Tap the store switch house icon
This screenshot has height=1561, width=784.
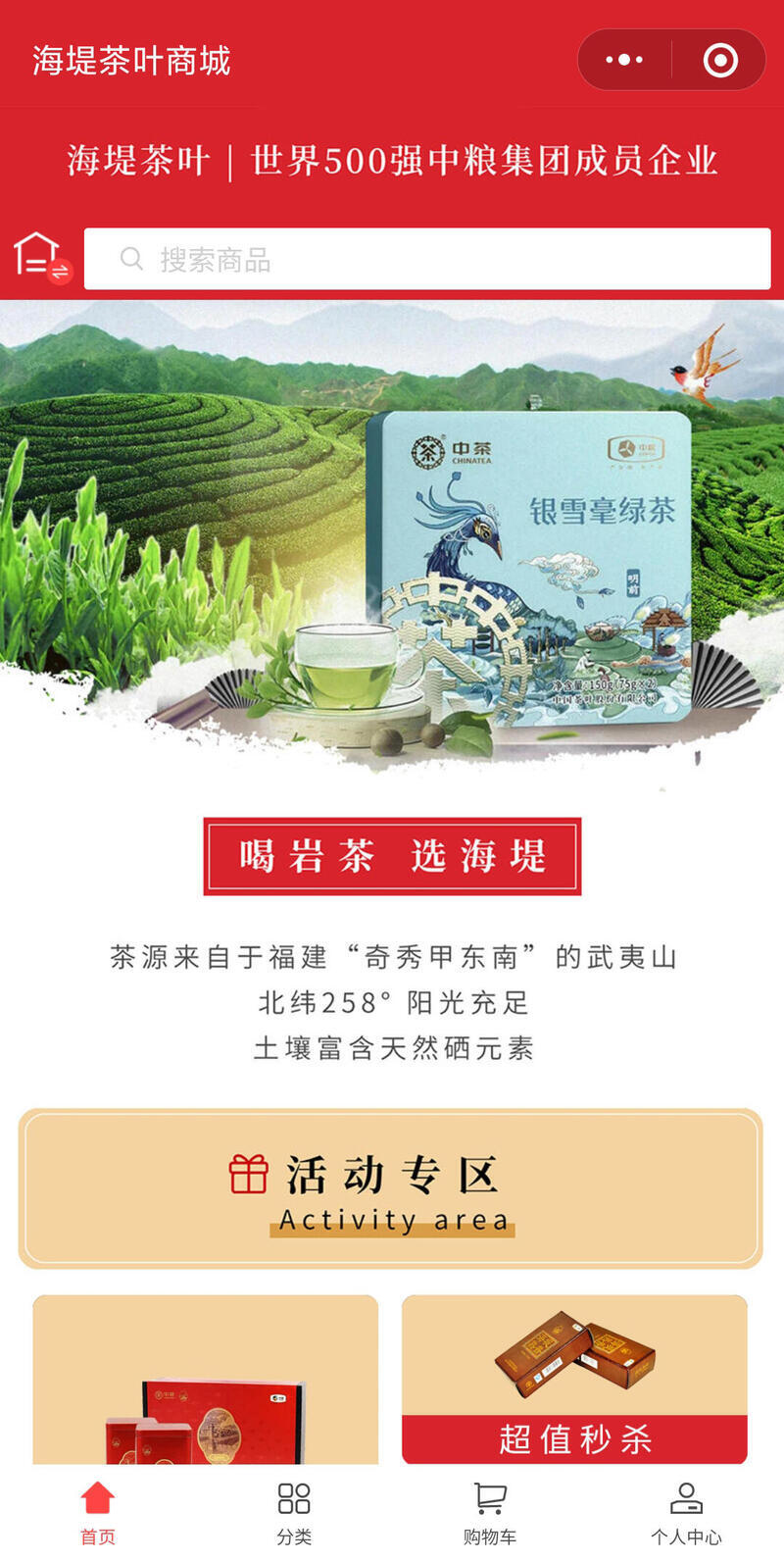click(41, 258)
